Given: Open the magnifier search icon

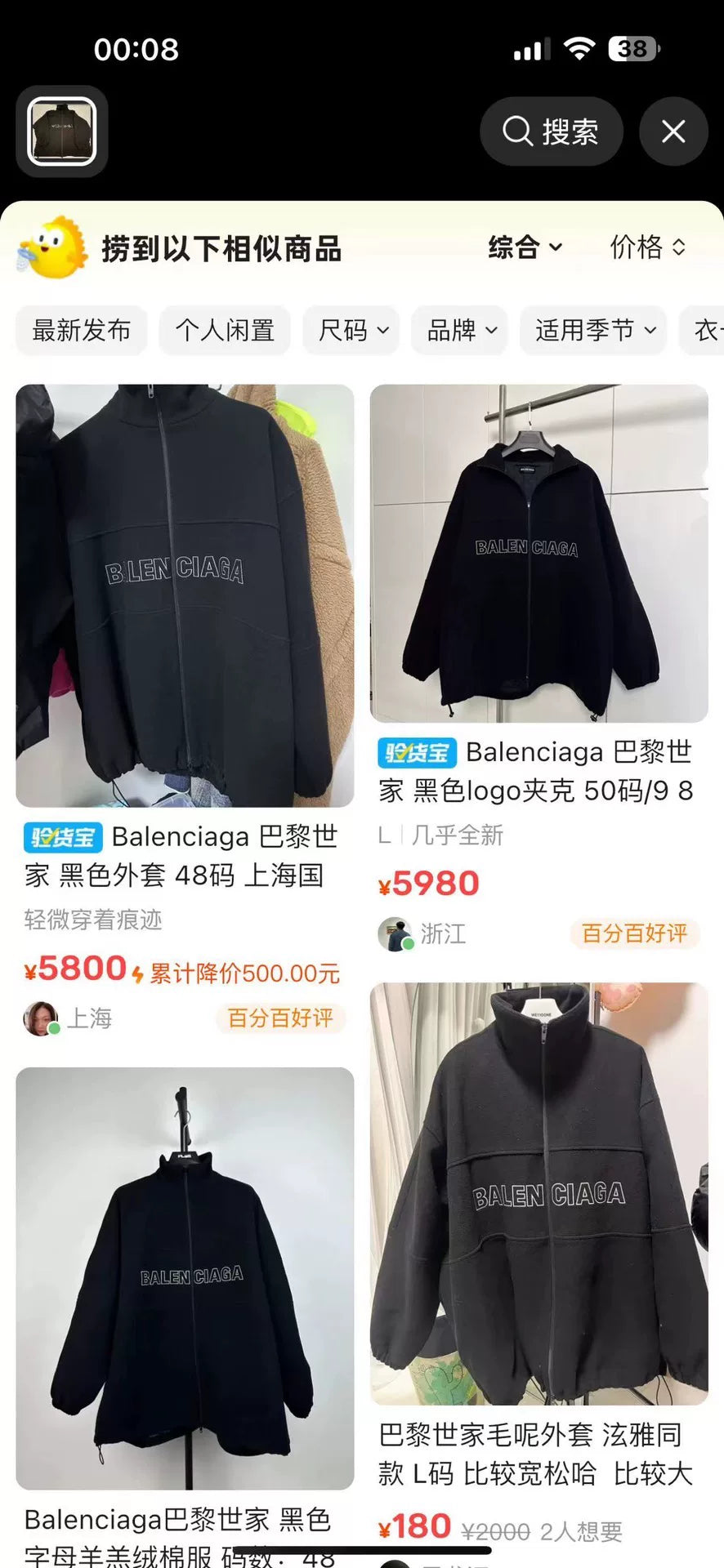Looking at the screenshot, I should point(516,131).
